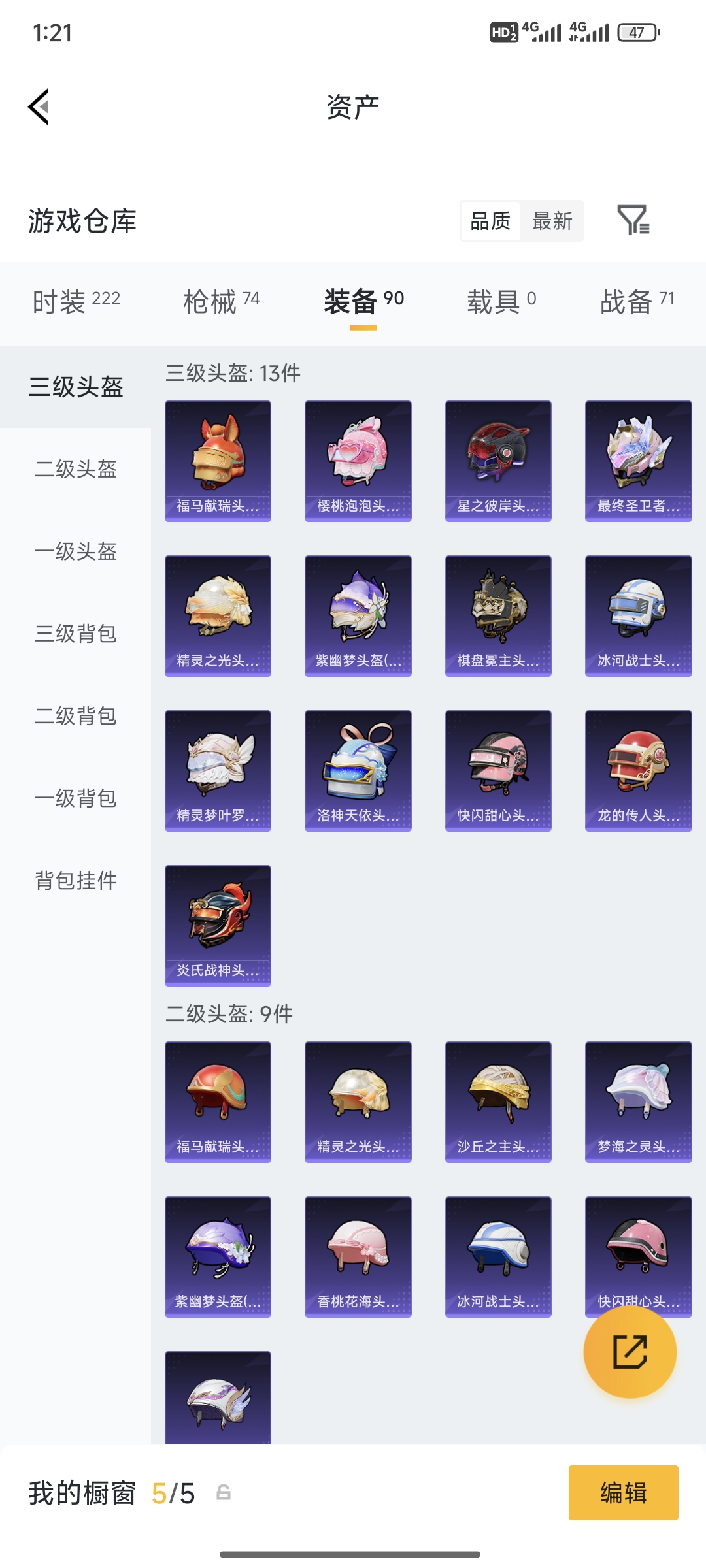This screenshot has height=1568, width=706.
Task: Switch sorting to 品质
Action: click(x=491, y=222)
